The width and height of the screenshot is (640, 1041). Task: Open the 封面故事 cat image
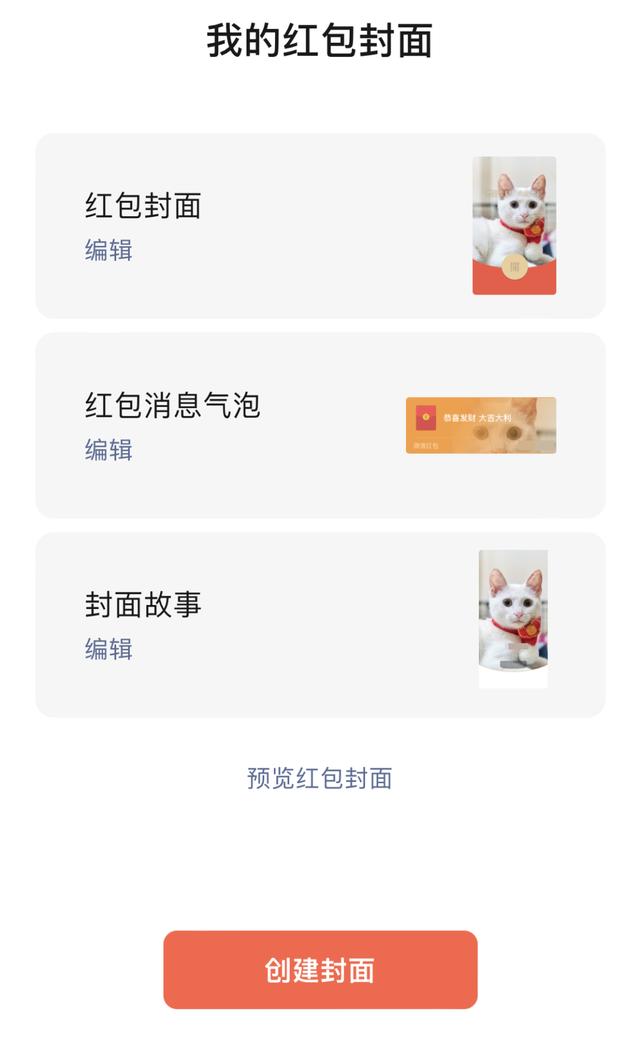(513, 618)
